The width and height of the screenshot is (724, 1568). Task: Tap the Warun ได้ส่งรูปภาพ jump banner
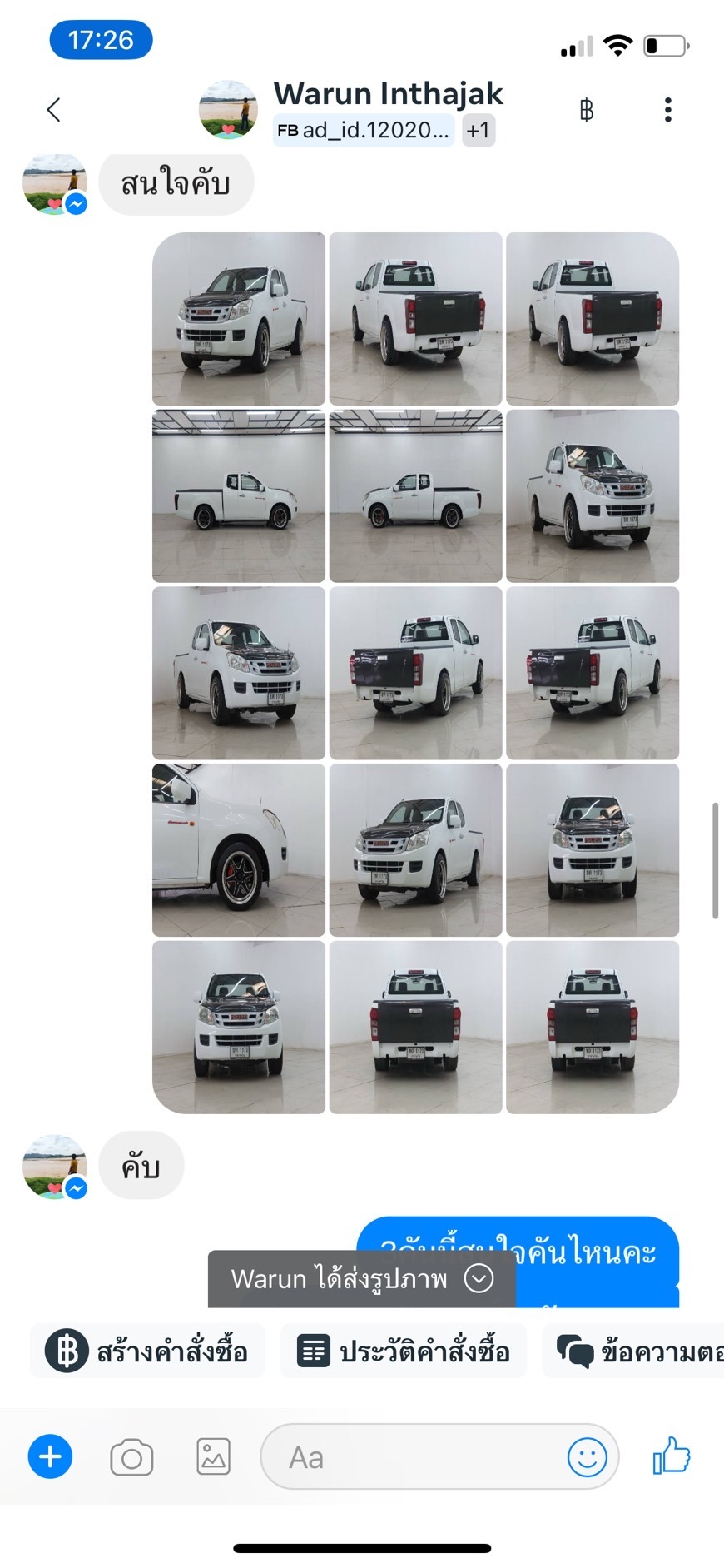point(362,1278)
